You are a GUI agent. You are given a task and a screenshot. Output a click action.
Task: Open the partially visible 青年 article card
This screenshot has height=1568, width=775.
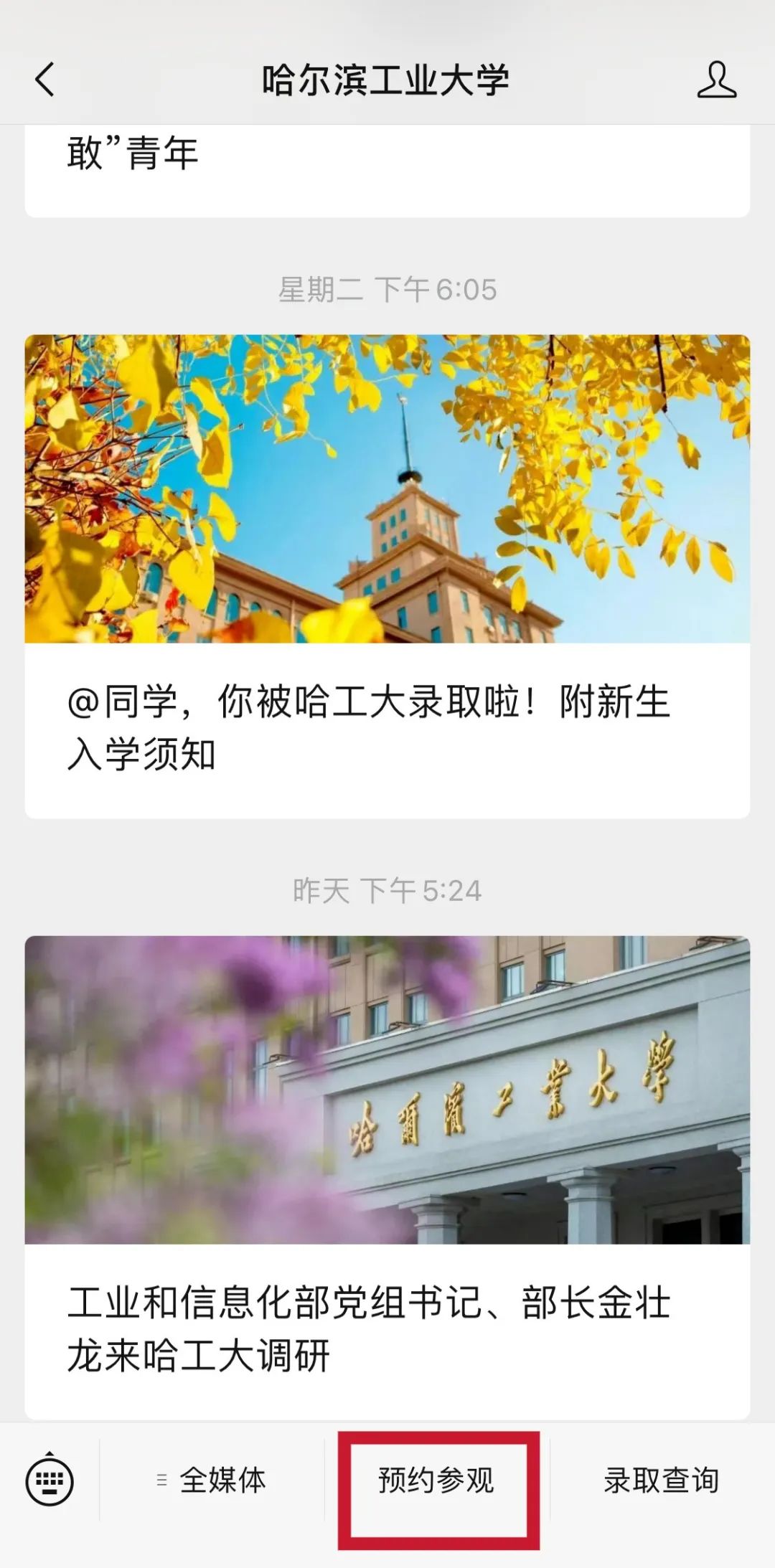[x=387, y=169]
